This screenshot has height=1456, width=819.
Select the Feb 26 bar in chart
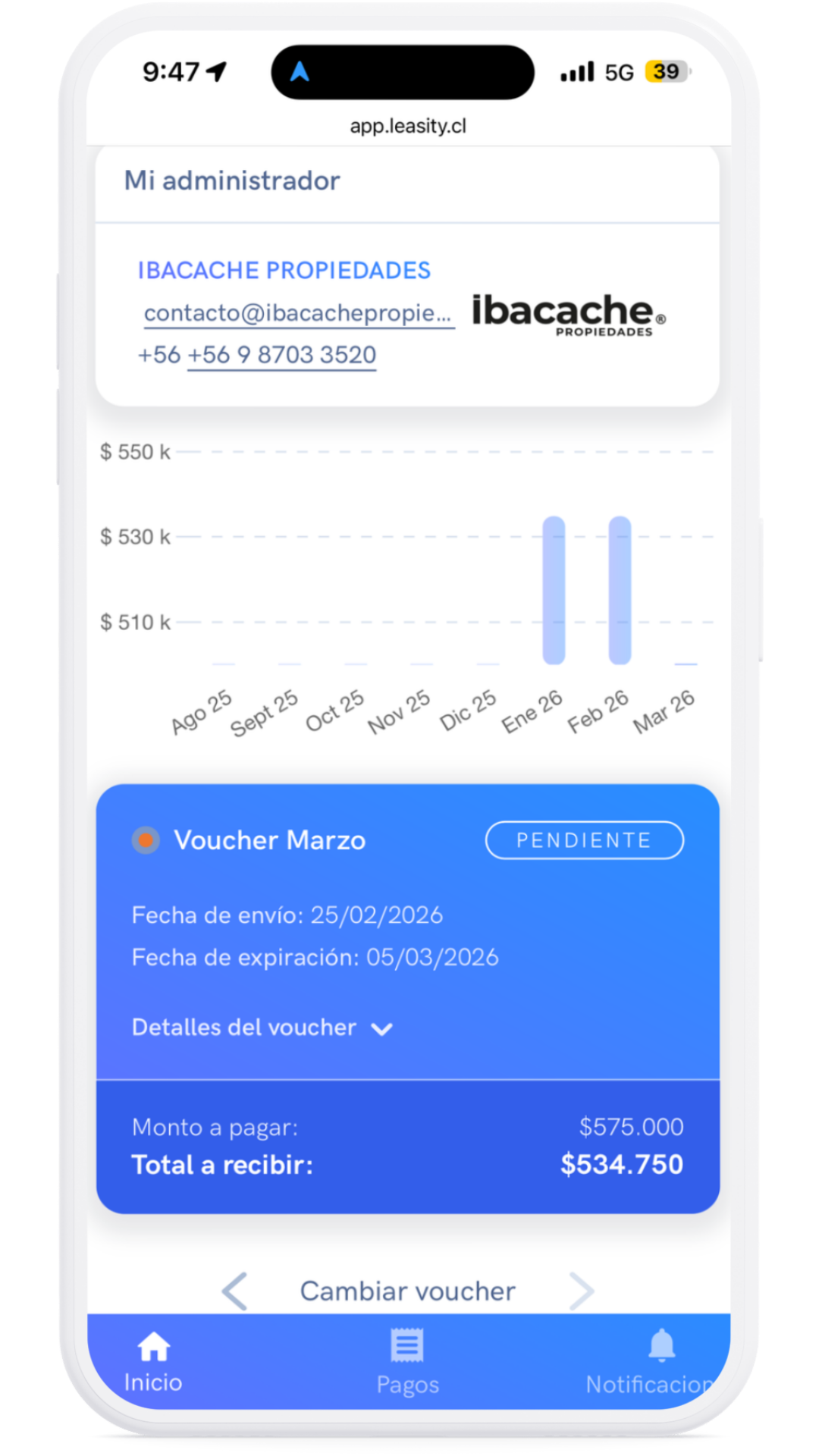point(620,590)
